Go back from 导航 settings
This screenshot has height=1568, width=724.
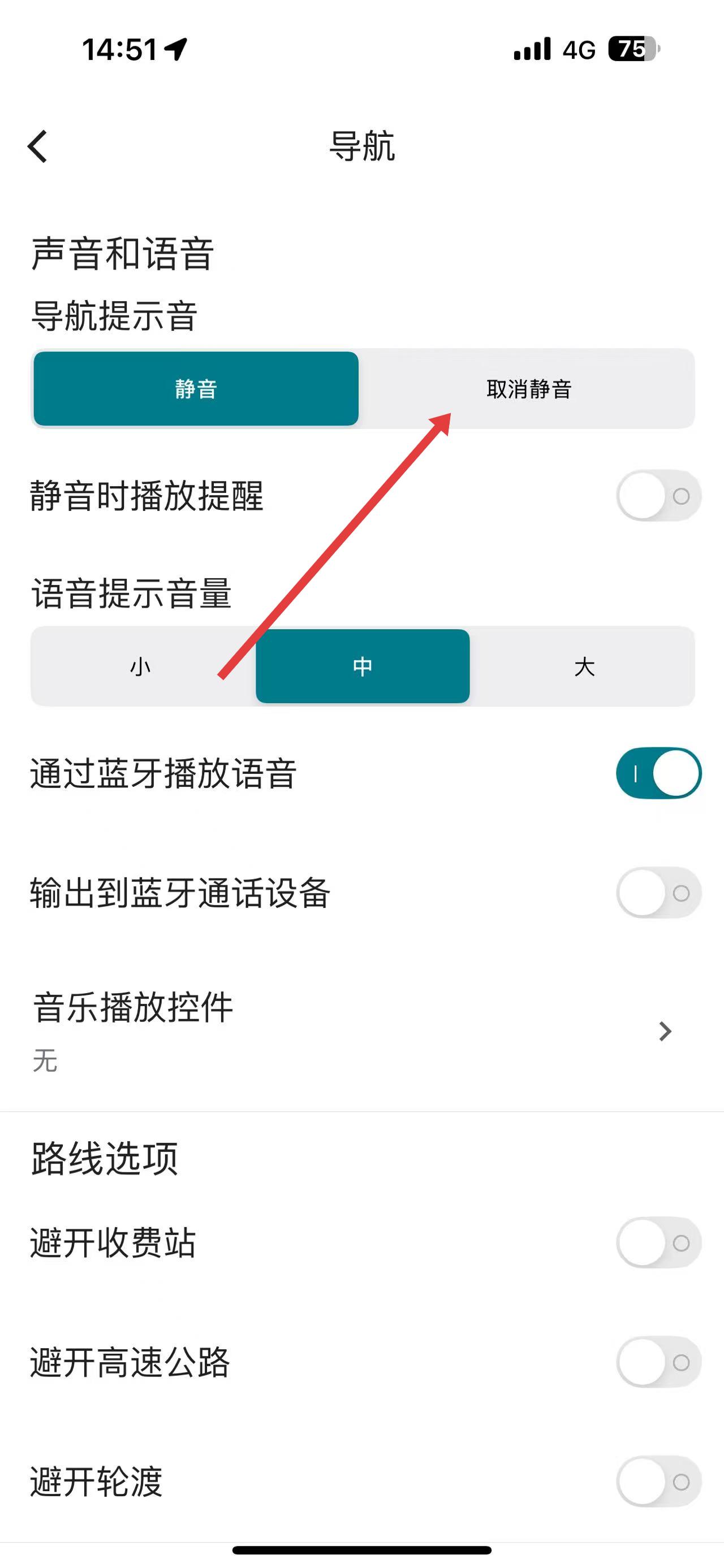(x=38, y=147)
